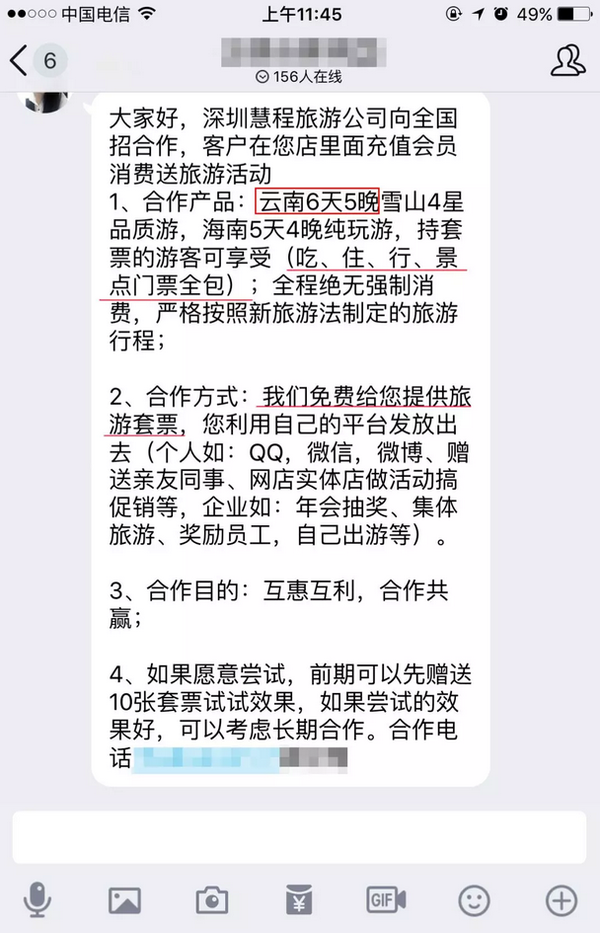Open the GIF picker
The width and height of the screenshot is (600, 933).
tap(386, 900)
